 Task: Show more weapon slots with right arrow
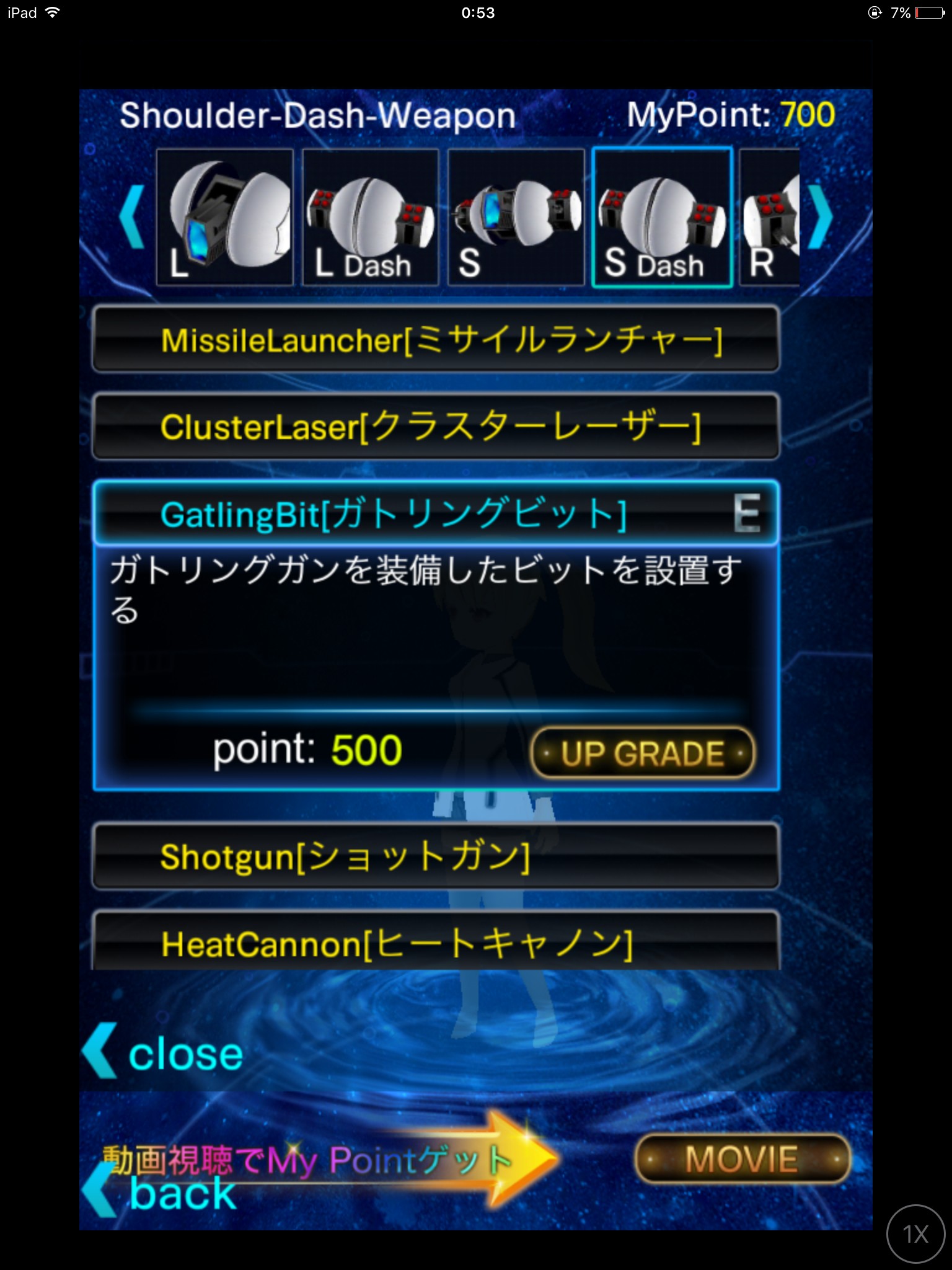pyautogui.click(x=821, y=217)
